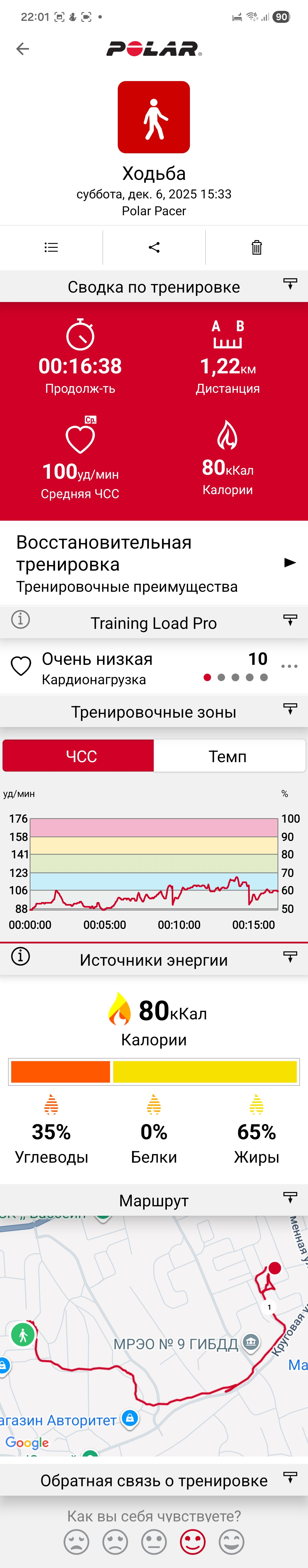The image size is (308, 1568).
Task: Pick the happiest grinning face
Action: click(x=231, y=1542)
